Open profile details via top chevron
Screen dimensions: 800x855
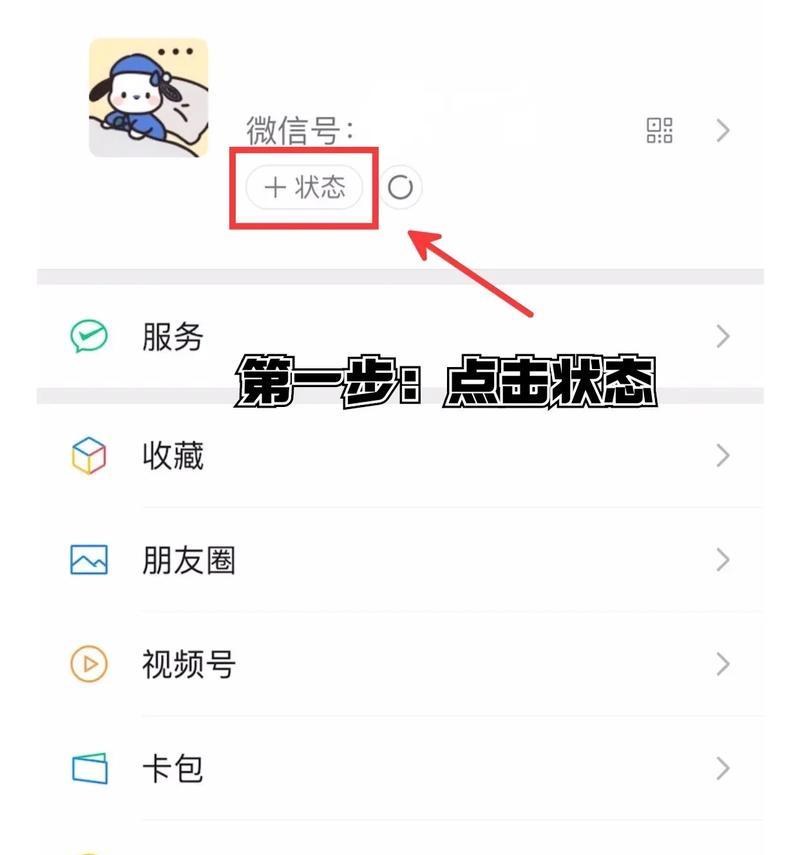pos(723,130)
